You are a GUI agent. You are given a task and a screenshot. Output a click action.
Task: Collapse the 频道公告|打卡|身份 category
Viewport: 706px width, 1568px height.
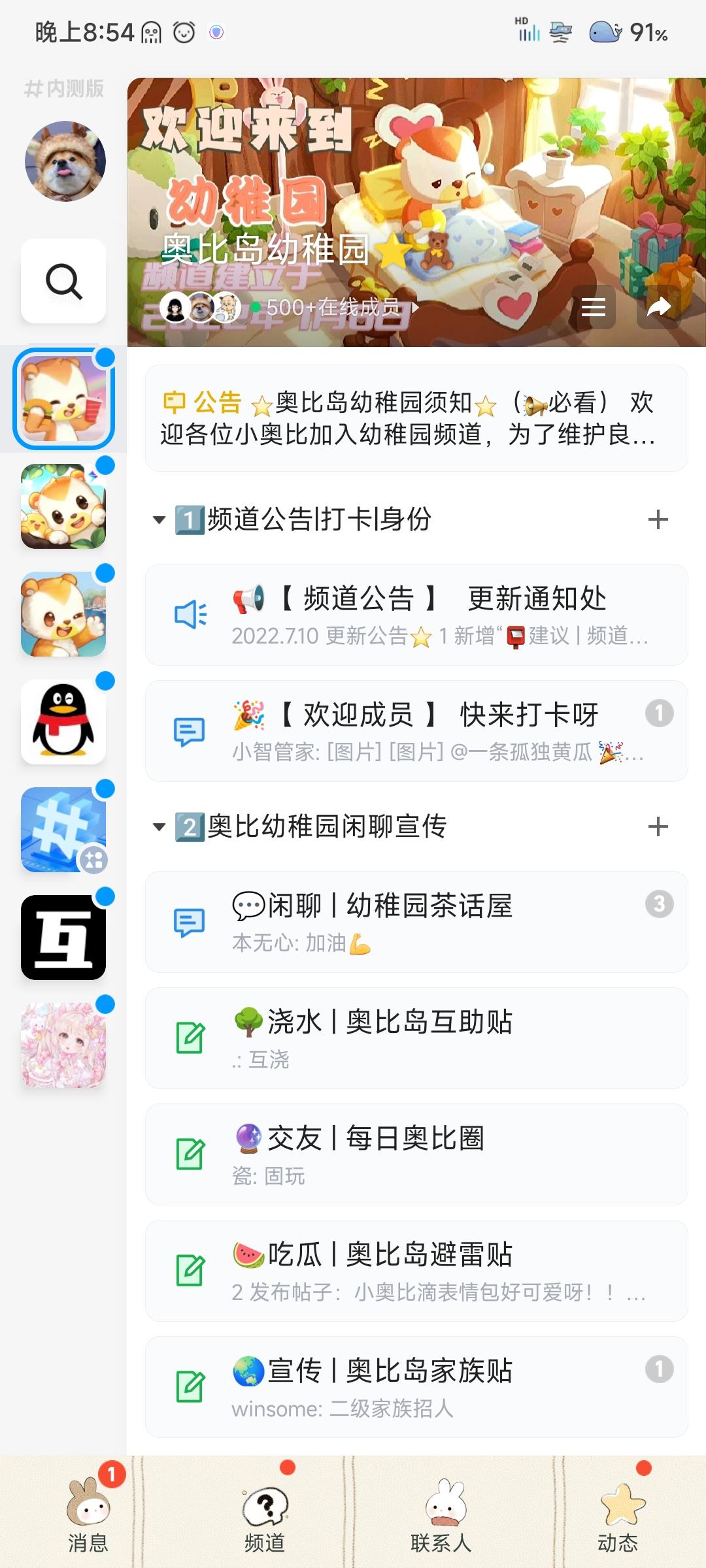pyautogui.click(x=159, y=520)
